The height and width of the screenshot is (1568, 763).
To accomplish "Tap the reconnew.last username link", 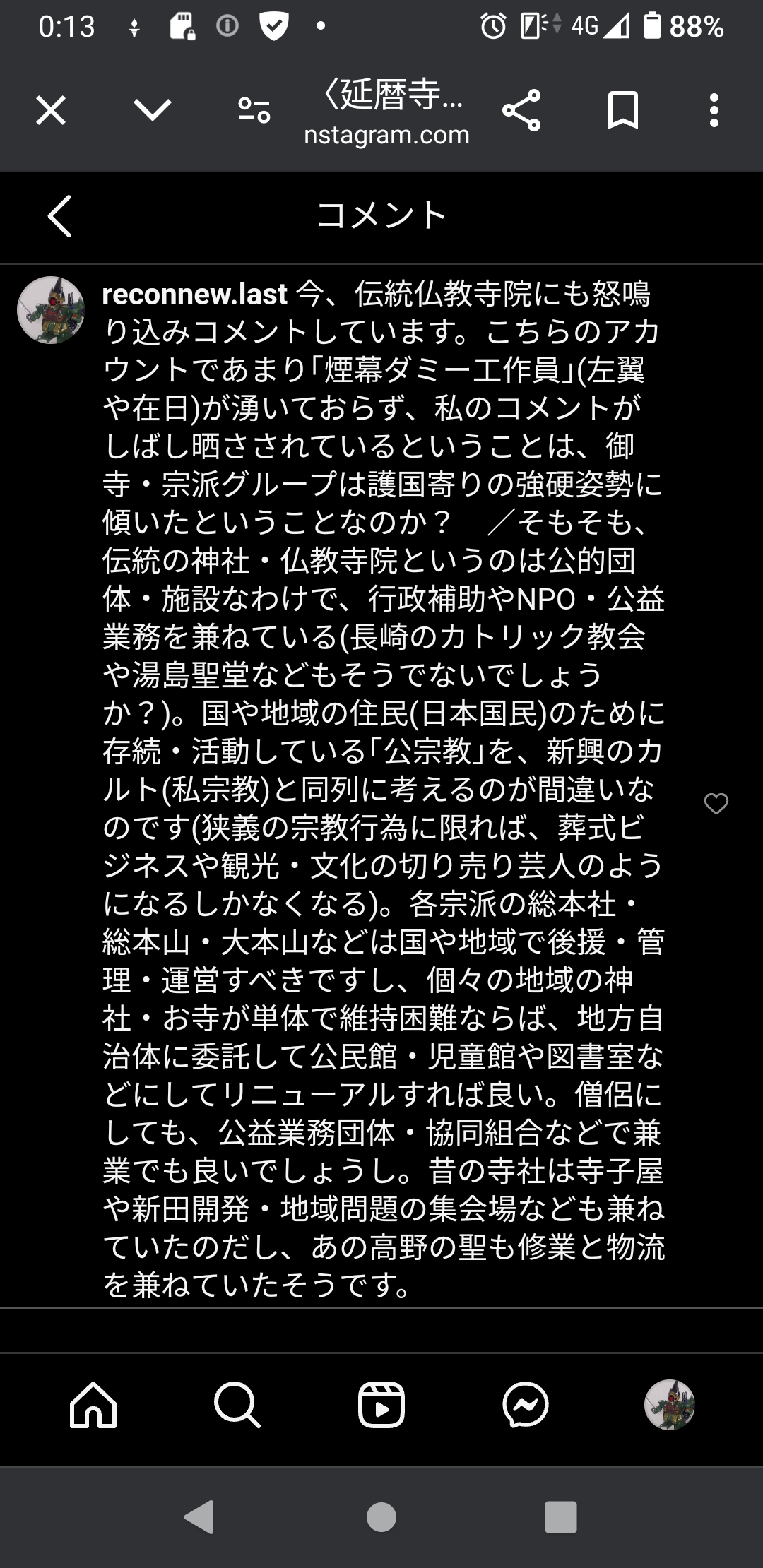I will [x=194, y=294].
